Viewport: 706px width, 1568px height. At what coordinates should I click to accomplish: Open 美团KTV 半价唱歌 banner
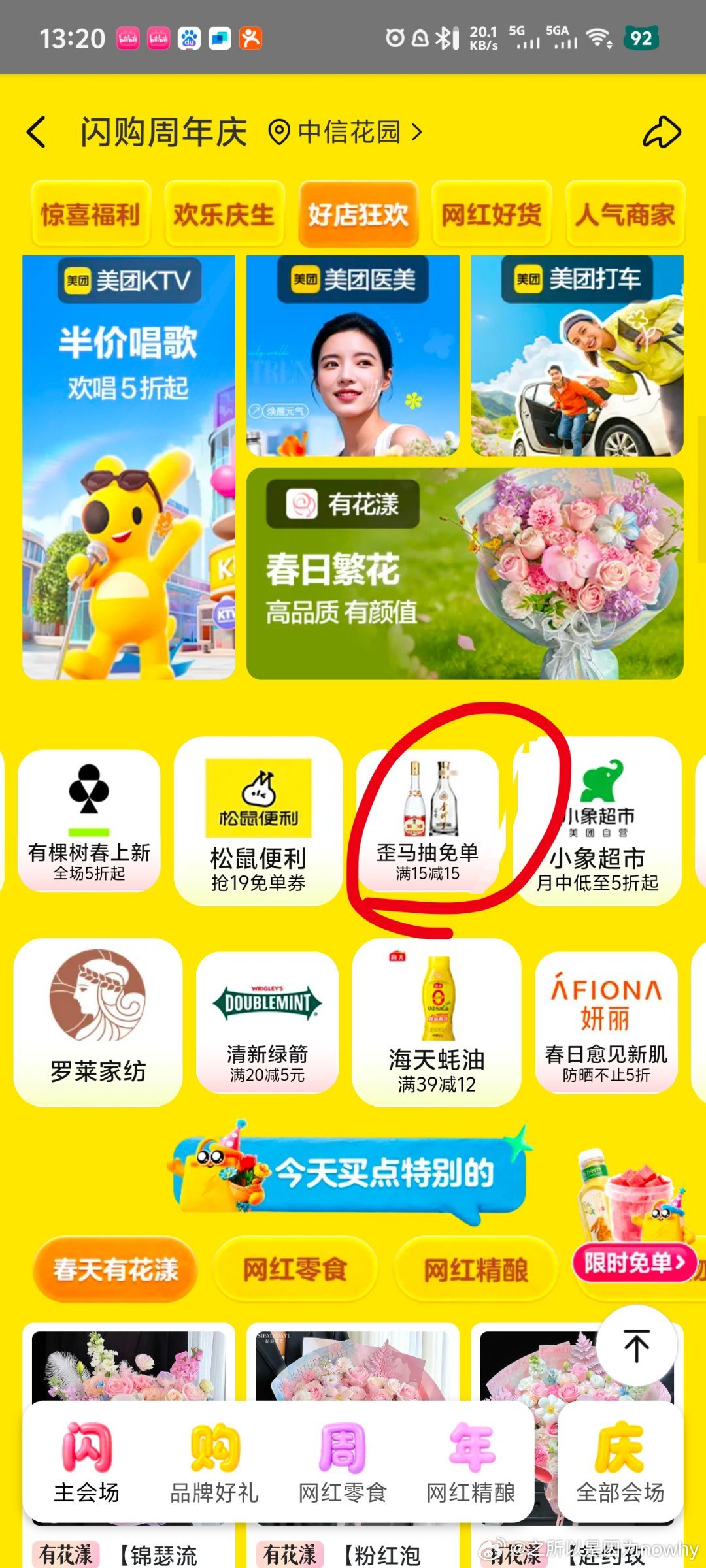point(129,467)
